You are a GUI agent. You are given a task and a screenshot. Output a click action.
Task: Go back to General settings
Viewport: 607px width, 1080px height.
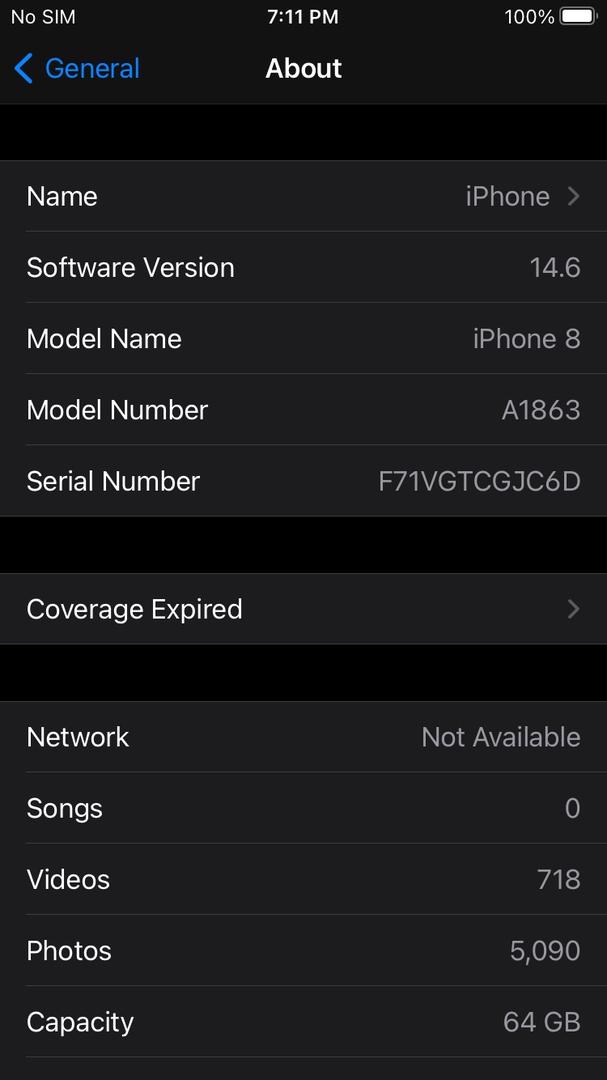[76, 69]
